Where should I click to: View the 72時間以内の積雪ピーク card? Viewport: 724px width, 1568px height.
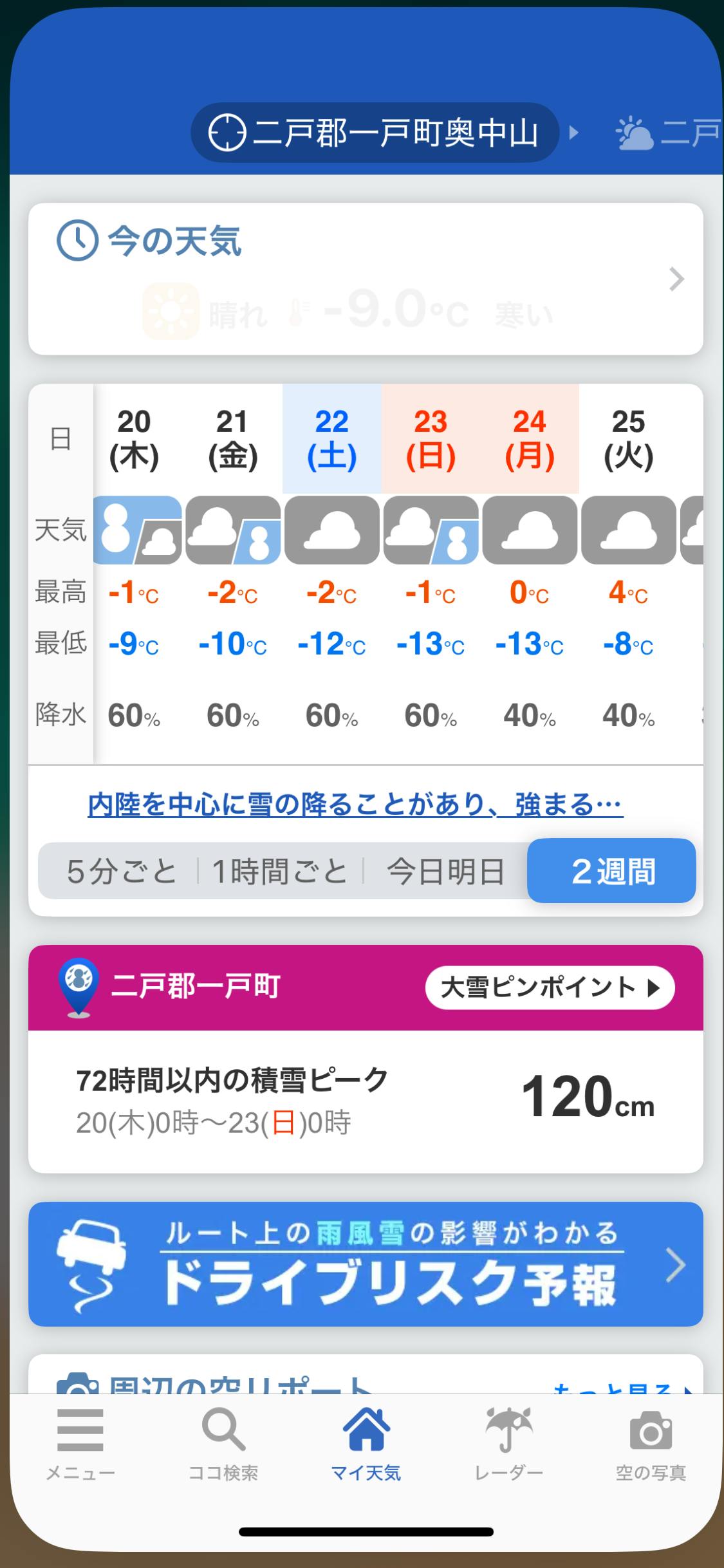click(x=366, y=1102)
